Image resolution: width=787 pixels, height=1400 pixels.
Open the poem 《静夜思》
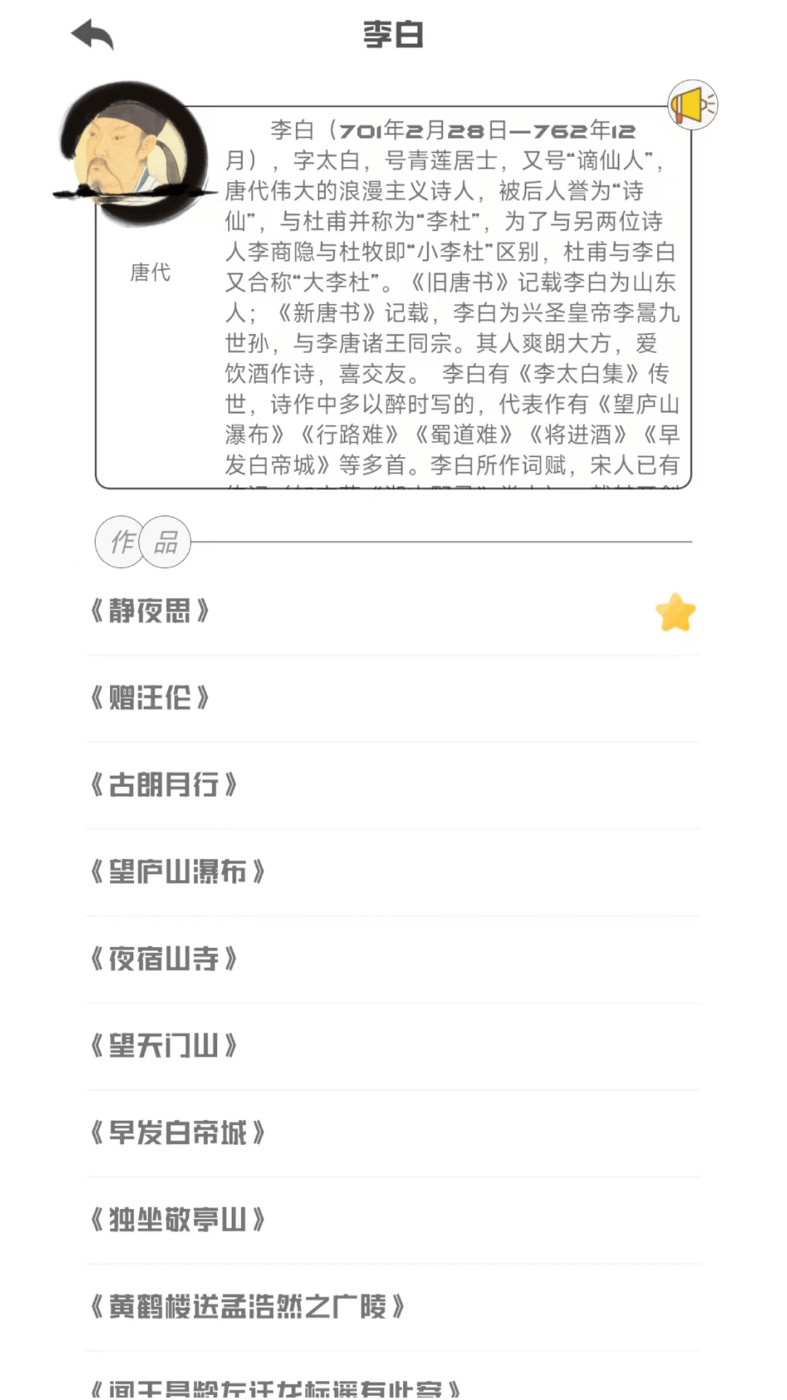[150, 612]
